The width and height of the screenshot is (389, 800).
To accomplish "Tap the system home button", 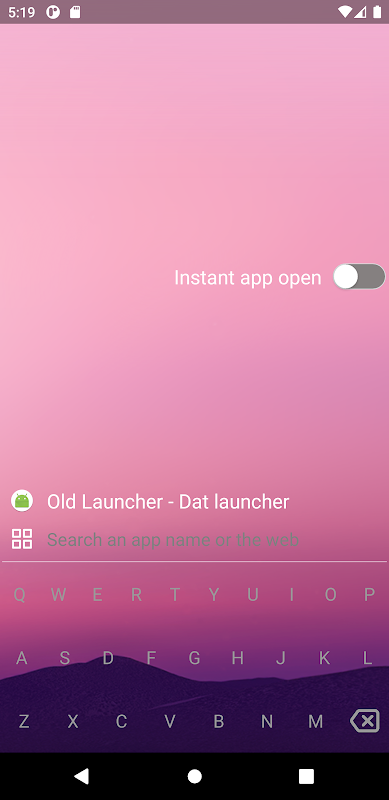I will point(194,776).
